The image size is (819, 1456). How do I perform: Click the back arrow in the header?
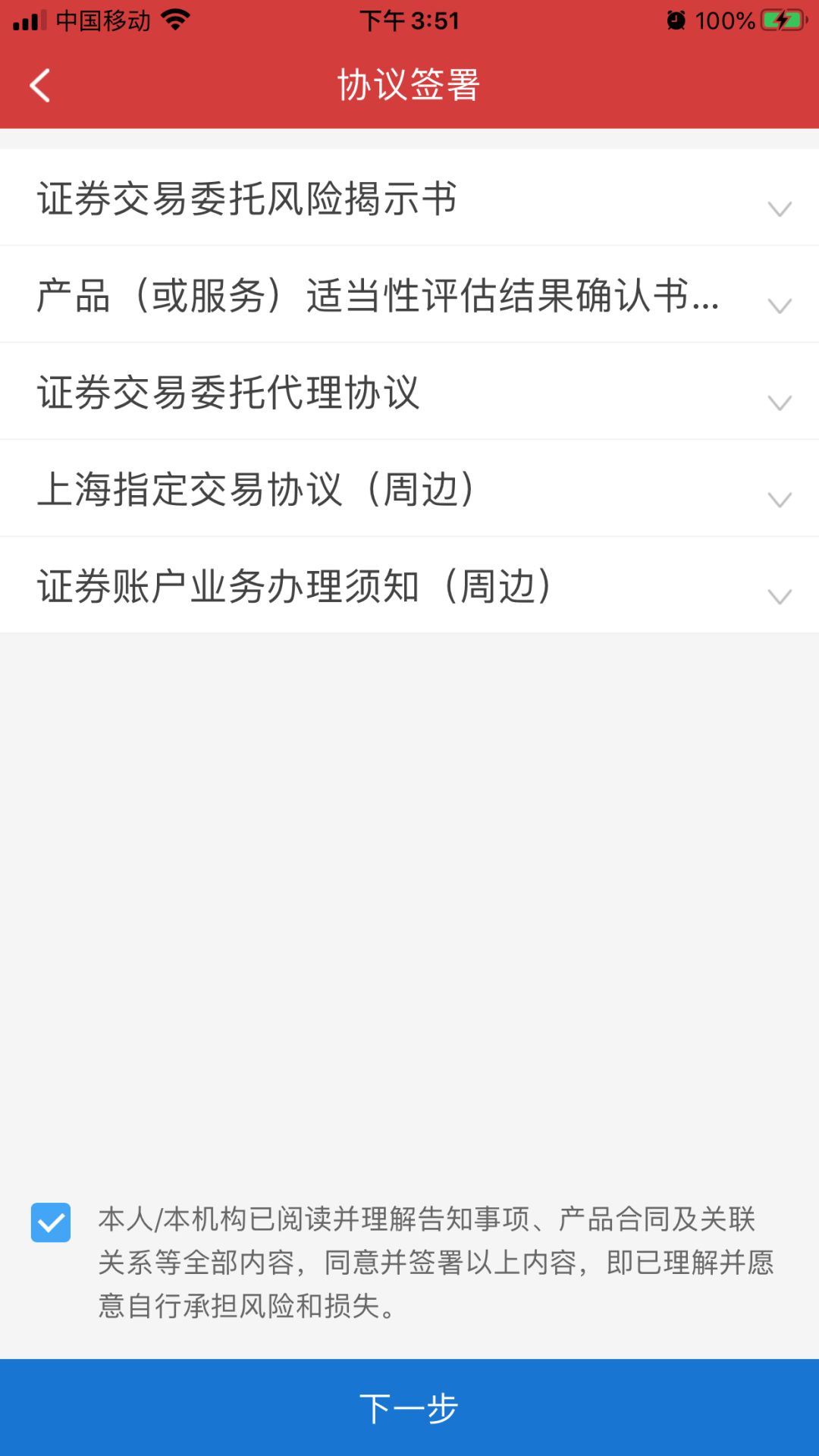point(39,86)
